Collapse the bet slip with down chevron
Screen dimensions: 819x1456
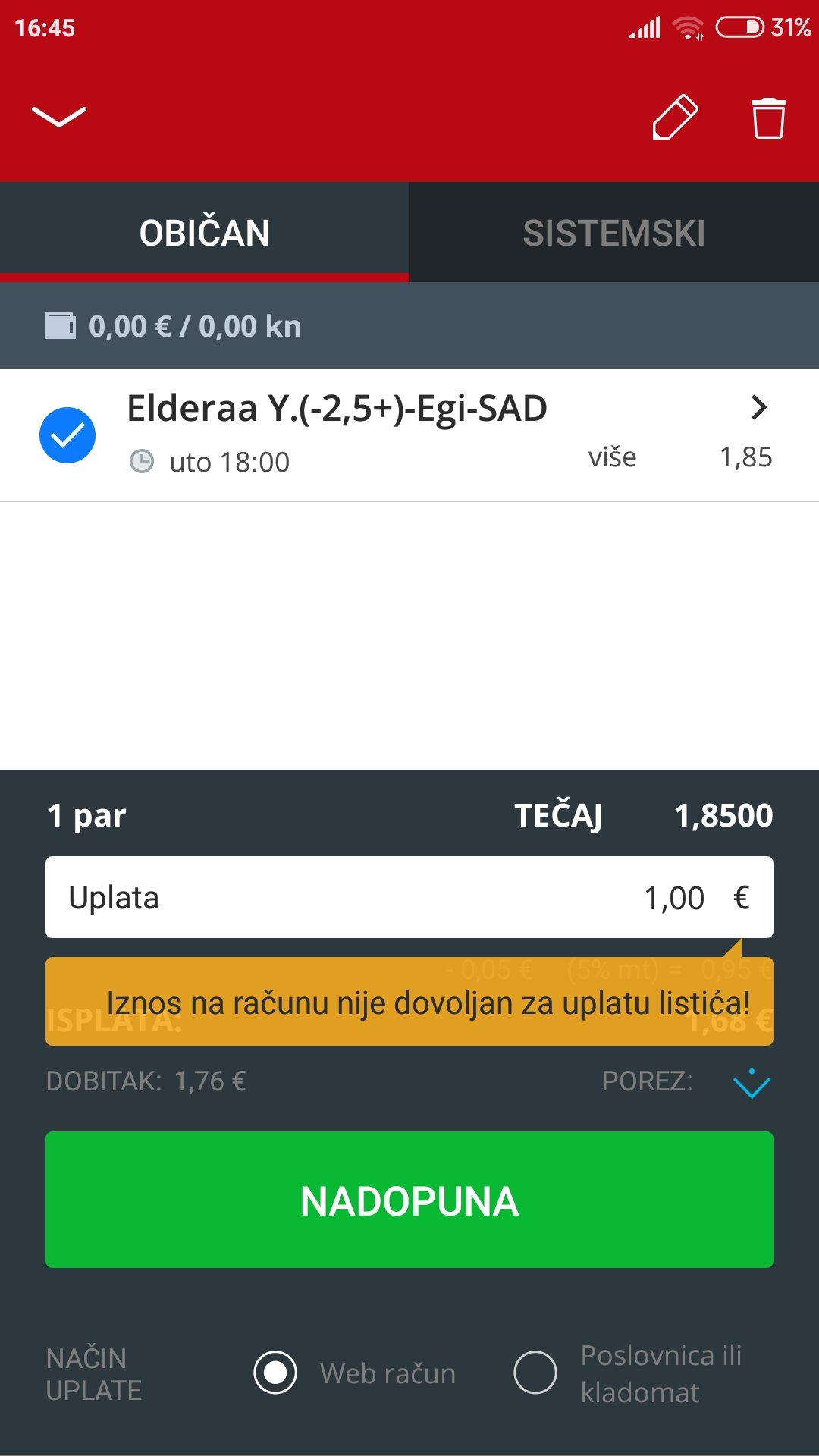59,117
